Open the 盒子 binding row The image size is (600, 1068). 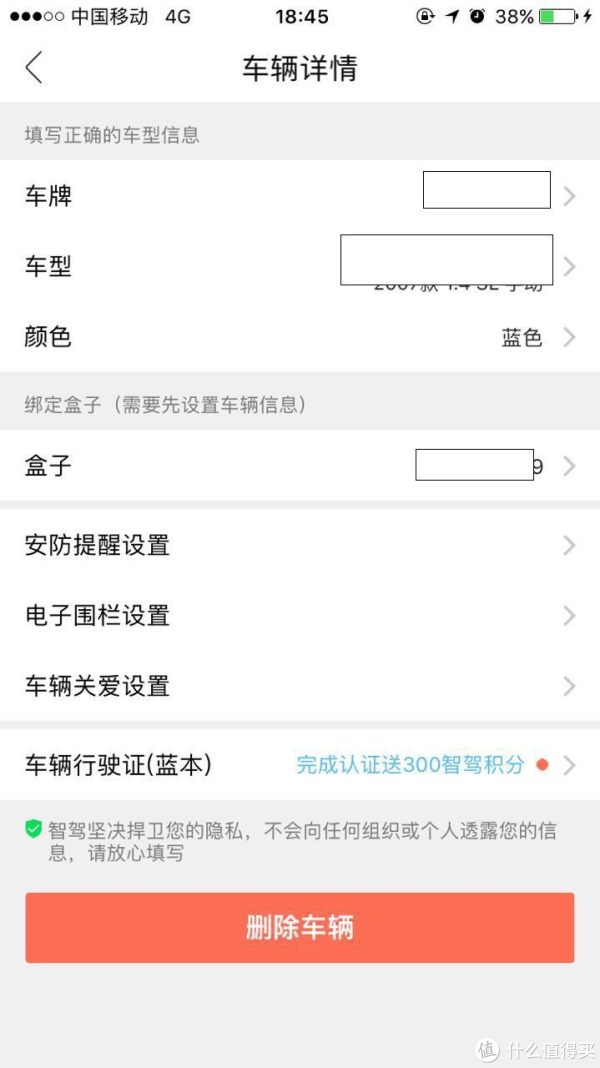coord(300,466)
